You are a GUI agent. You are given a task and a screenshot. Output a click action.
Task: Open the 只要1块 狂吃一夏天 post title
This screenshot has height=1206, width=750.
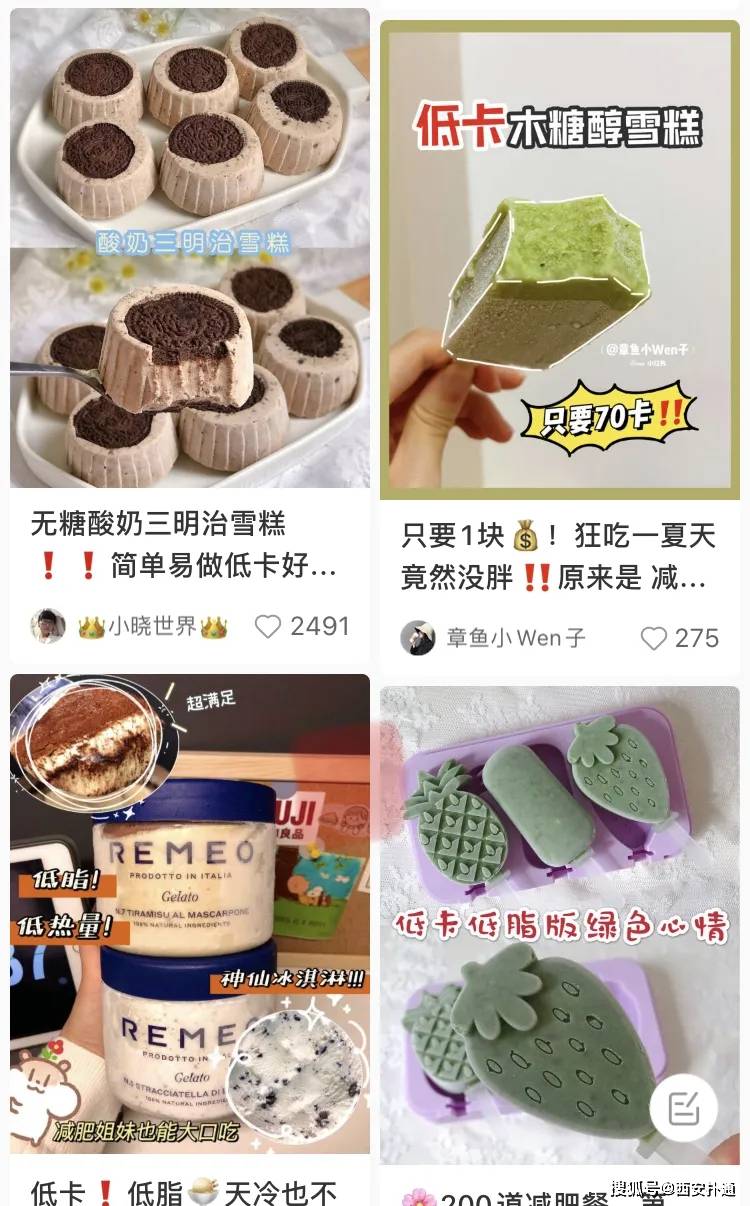coord(558,557)
